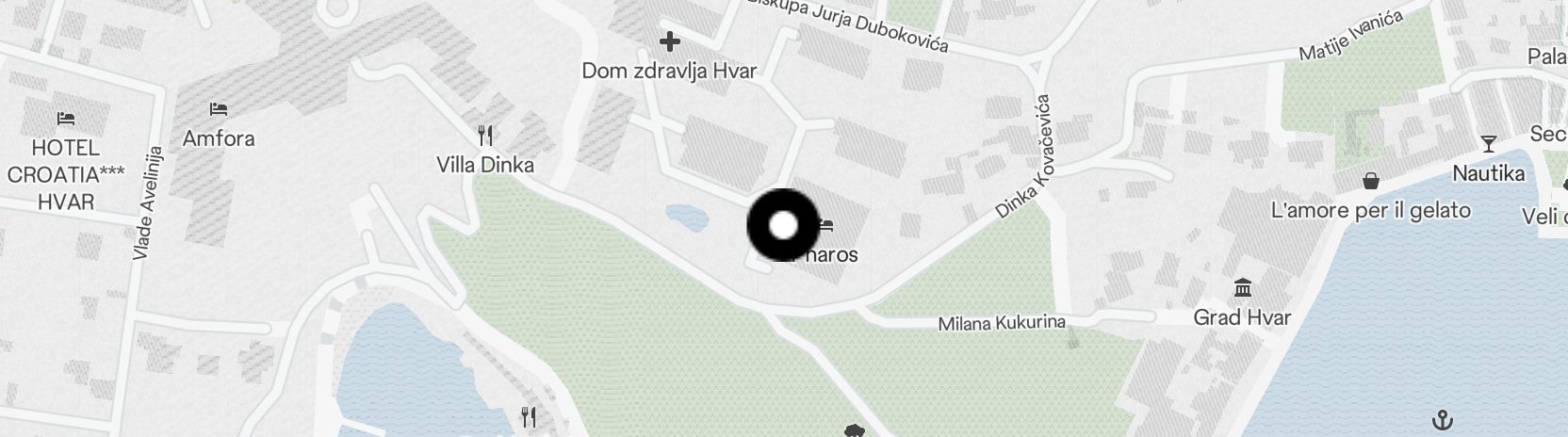Open the Villa Dinka restaurant marker

coord(485,135)
